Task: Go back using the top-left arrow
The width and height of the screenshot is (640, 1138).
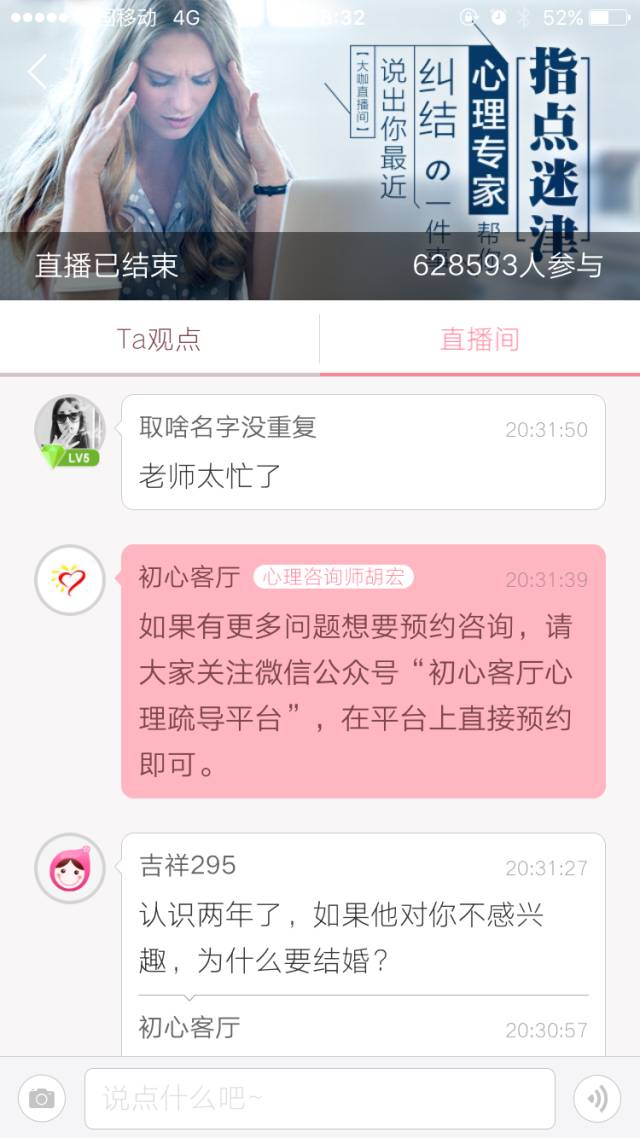Action: coord(38,72)
